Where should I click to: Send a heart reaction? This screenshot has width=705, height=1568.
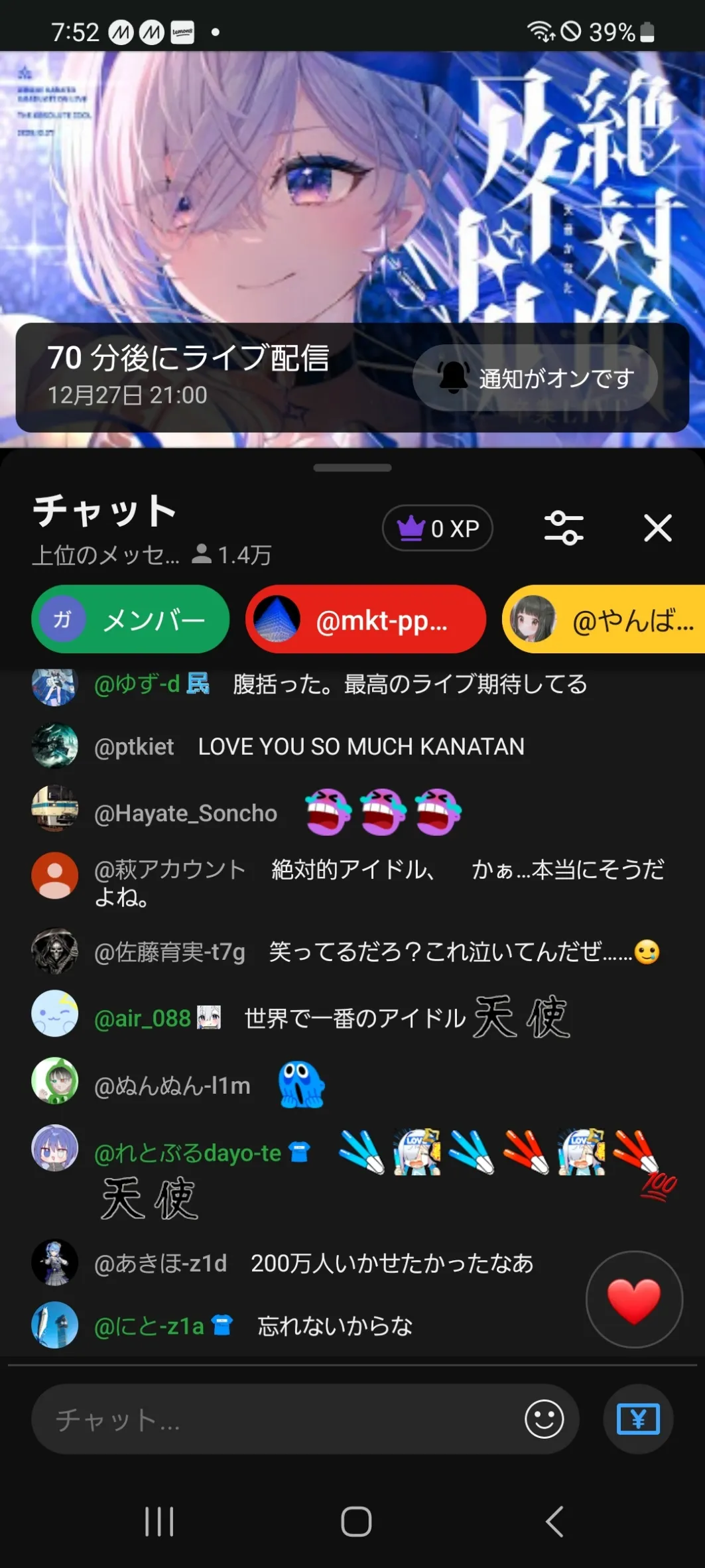tap(633, 1299)
